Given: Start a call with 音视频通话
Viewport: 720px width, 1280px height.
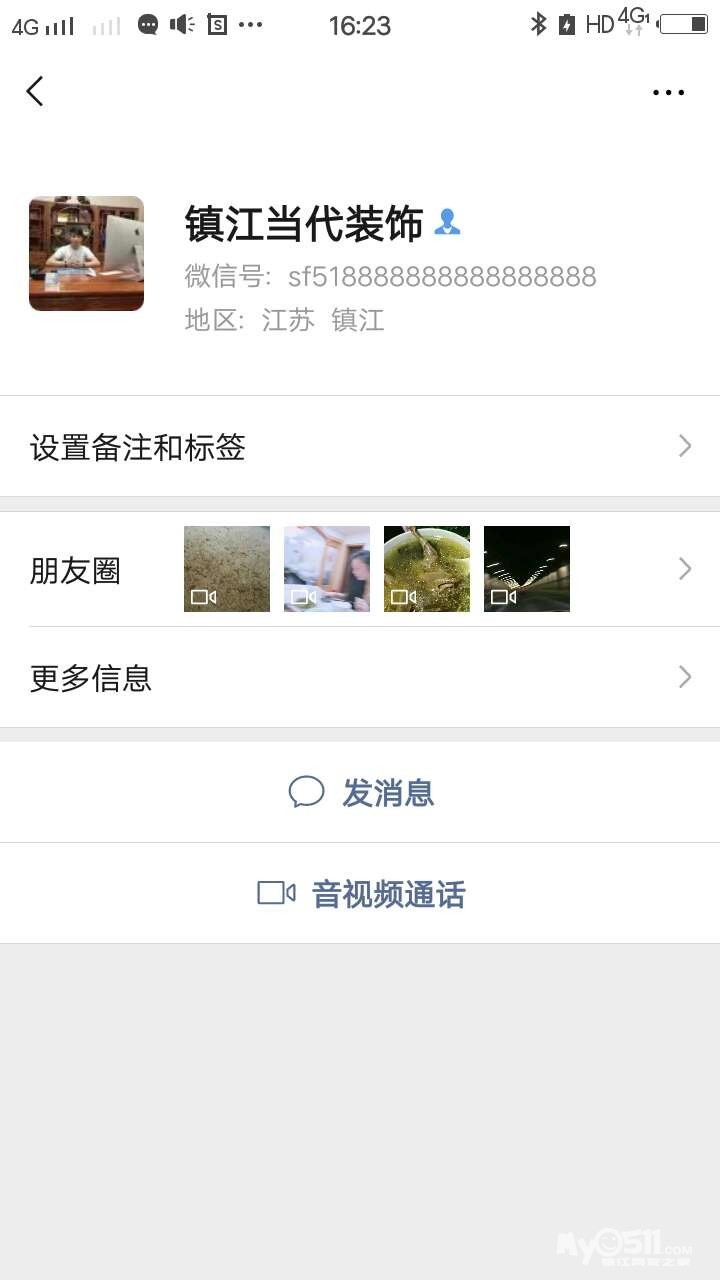Looking at the screenshot, I should pyautogui.click(x=361, y=894).
